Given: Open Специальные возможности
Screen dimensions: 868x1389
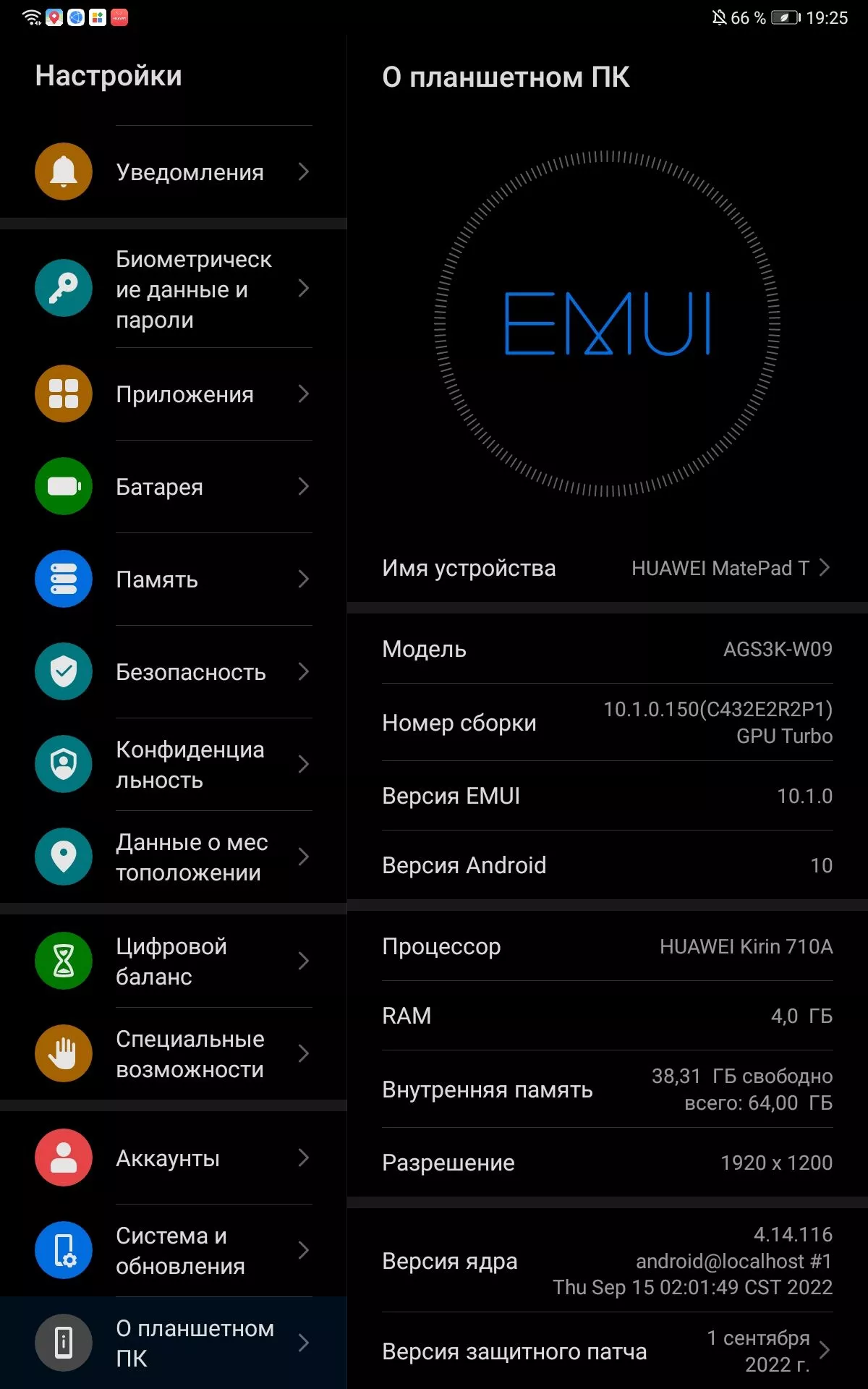Looking at the screenshot, I should (190, 1054).
